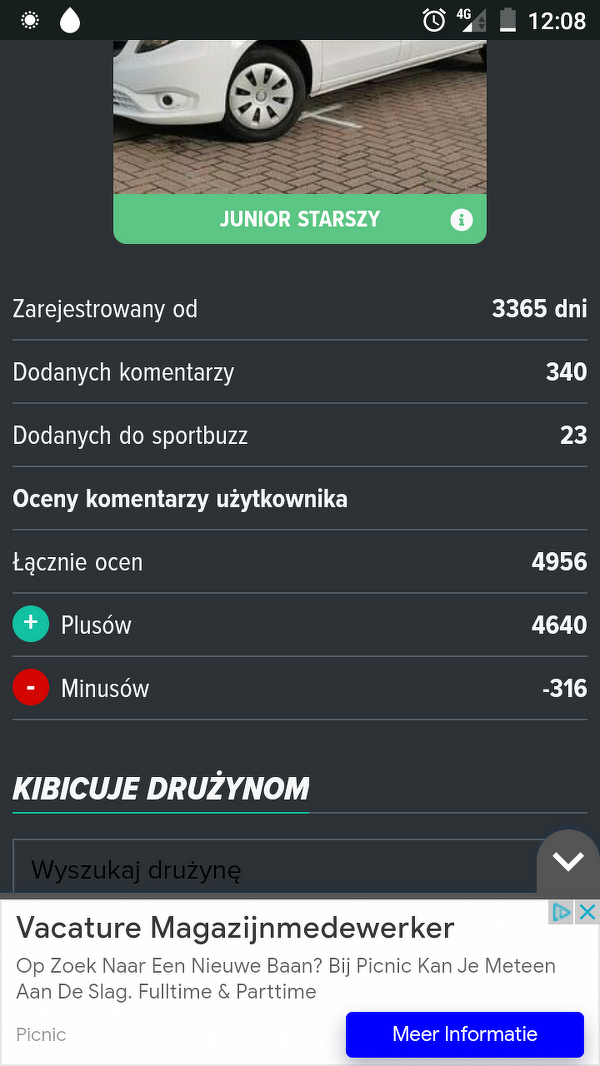Tap the floating down-chevron button
The width and height of the screenshot is (600, 1066).
(568, 862)
